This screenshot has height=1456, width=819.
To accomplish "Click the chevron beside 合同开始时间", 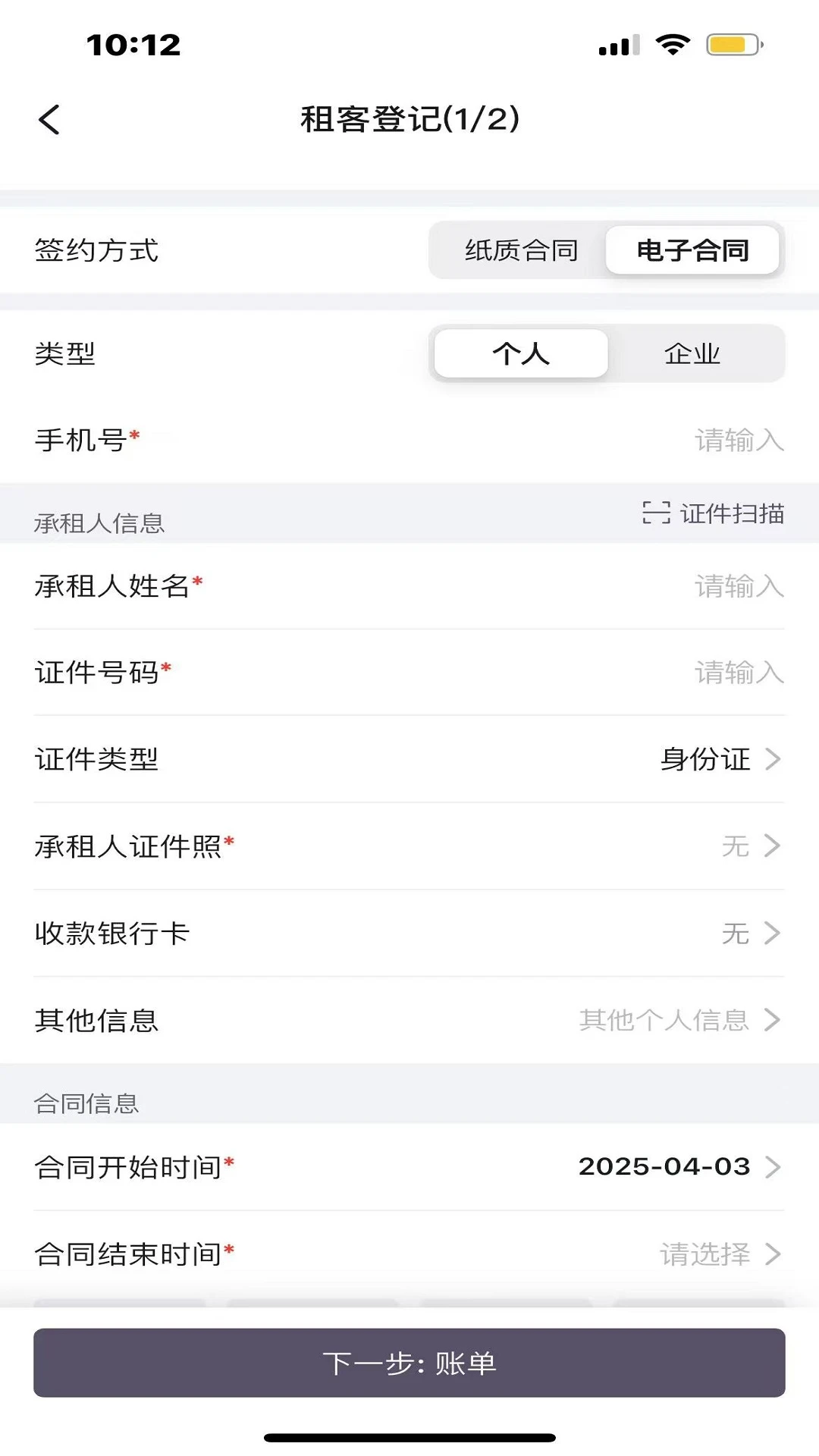I will (772, 1167).
